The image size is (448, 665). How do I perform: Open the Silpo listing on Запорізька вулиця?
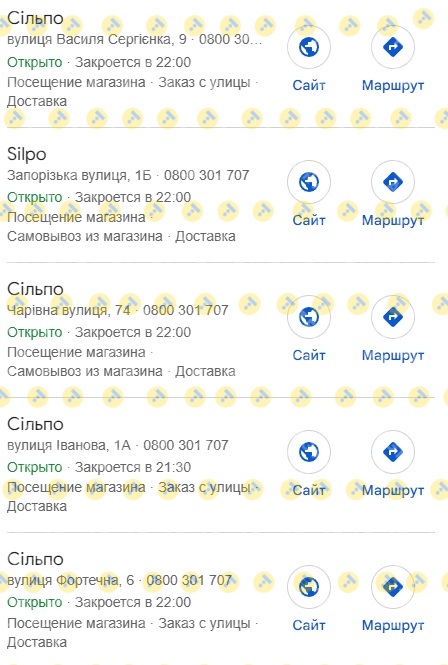(x=26, y=154)
